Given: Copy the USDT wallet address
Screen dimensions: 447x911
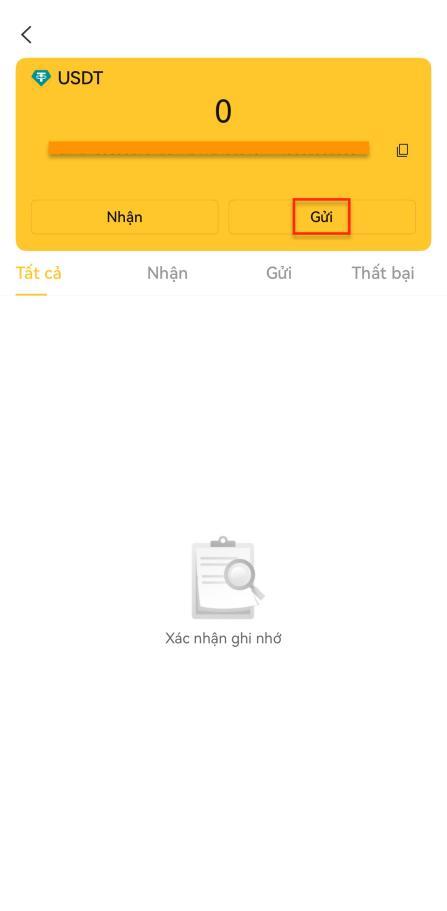Looking at the screenshot, I should (x=402, y=151).
